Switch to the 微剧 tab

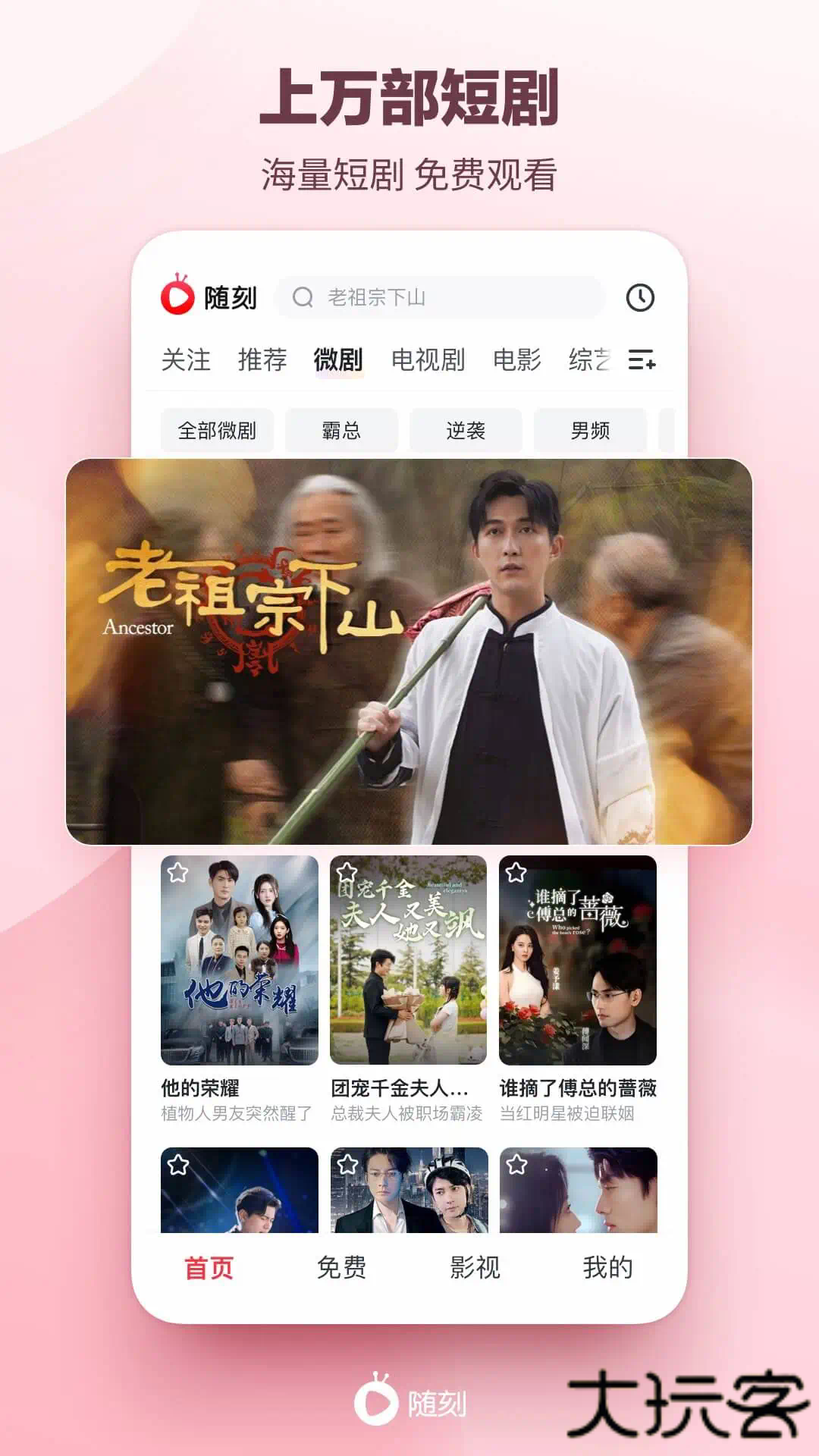(x=337, y=361)
